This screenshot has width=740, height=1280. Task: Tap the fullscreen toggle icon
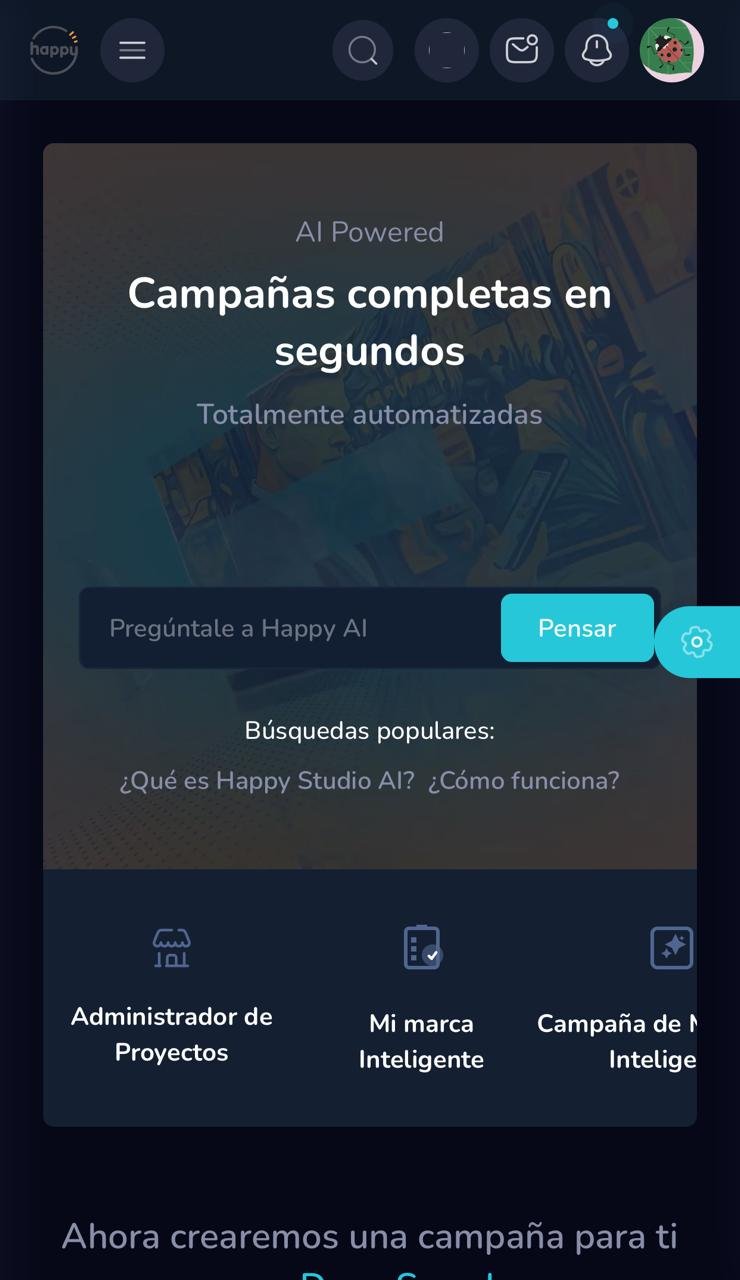(446, 50)
